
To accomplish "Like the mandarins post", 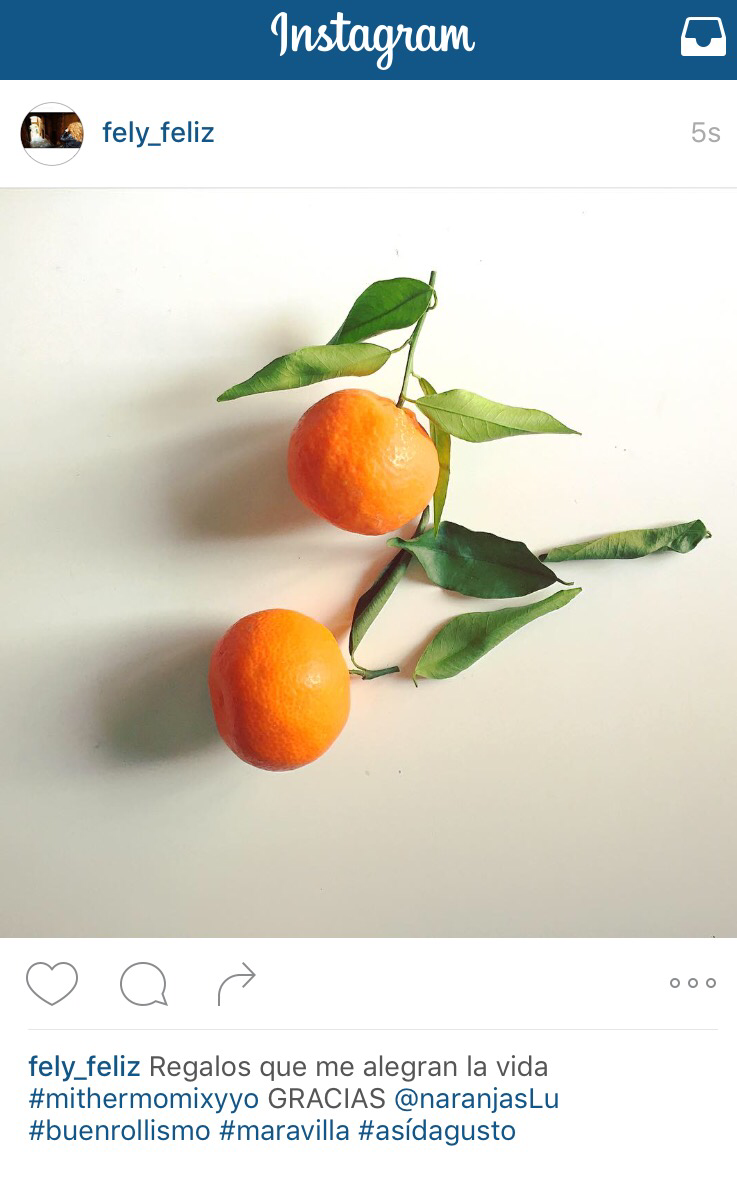I will (52, 984).
